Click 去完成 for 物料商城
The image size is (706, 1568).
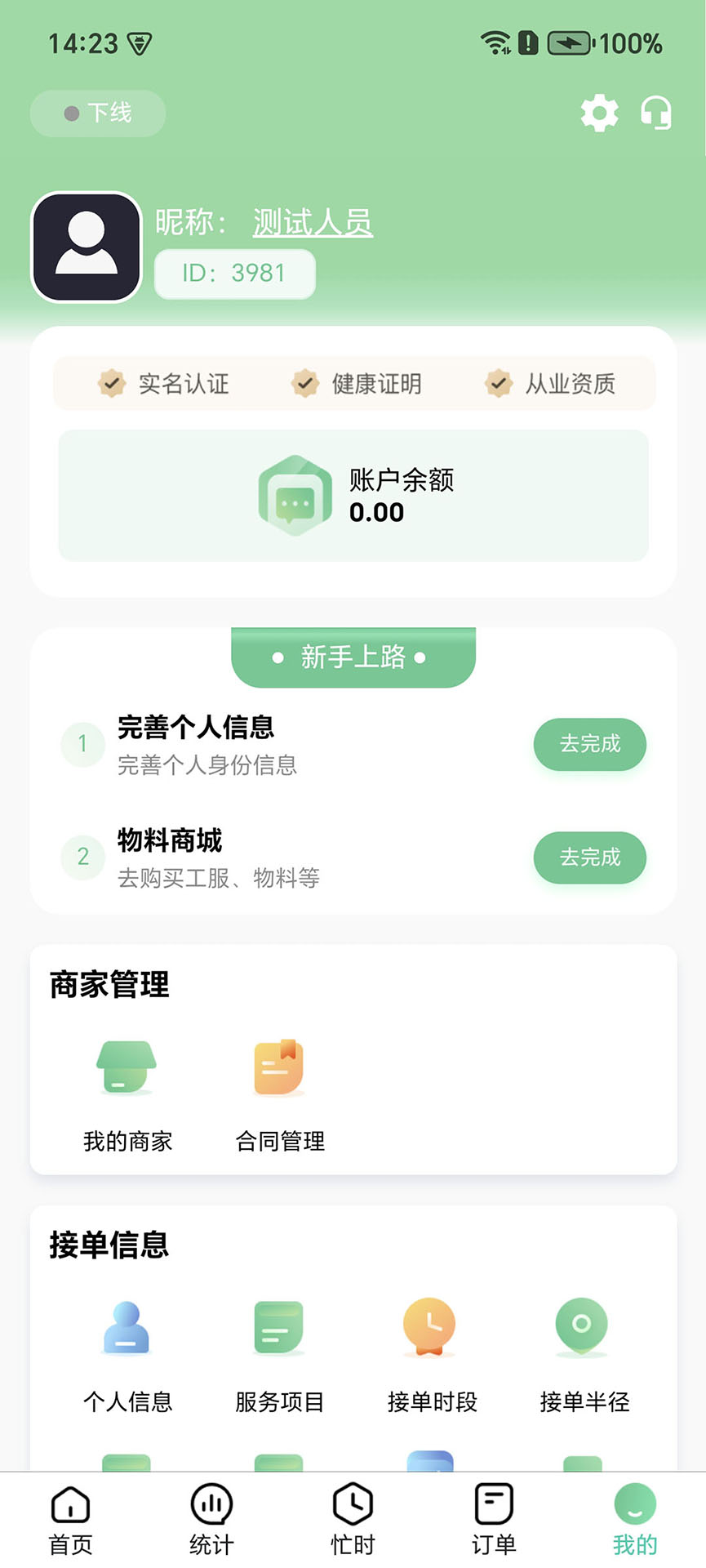coord(589,857)
